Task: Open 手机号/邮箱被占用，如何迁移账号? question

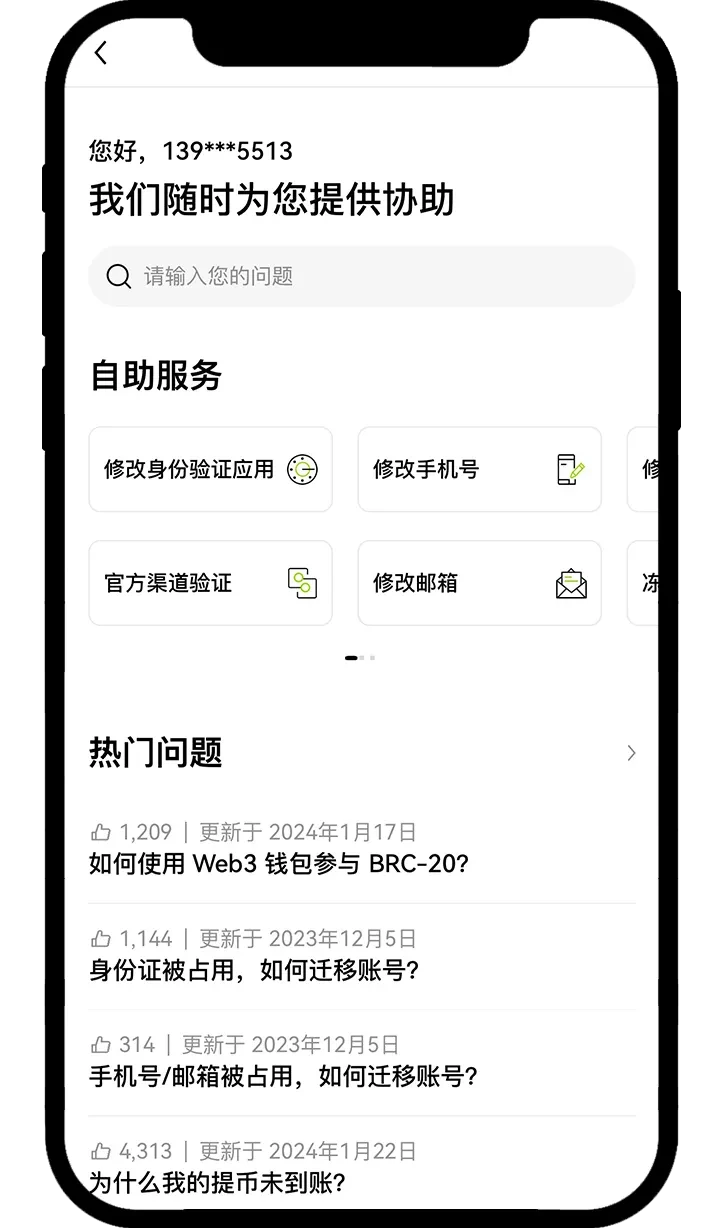Action: (x=284, y=1076)
